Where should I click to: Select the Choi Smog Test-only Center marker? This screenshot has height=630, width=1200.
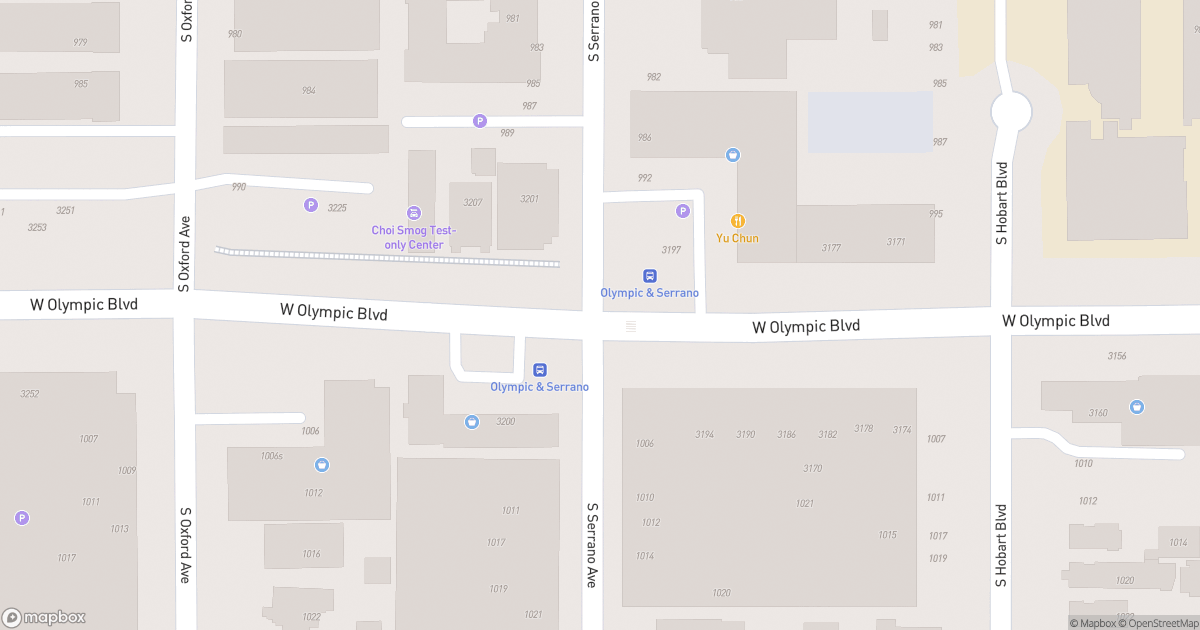click(413, 213)
